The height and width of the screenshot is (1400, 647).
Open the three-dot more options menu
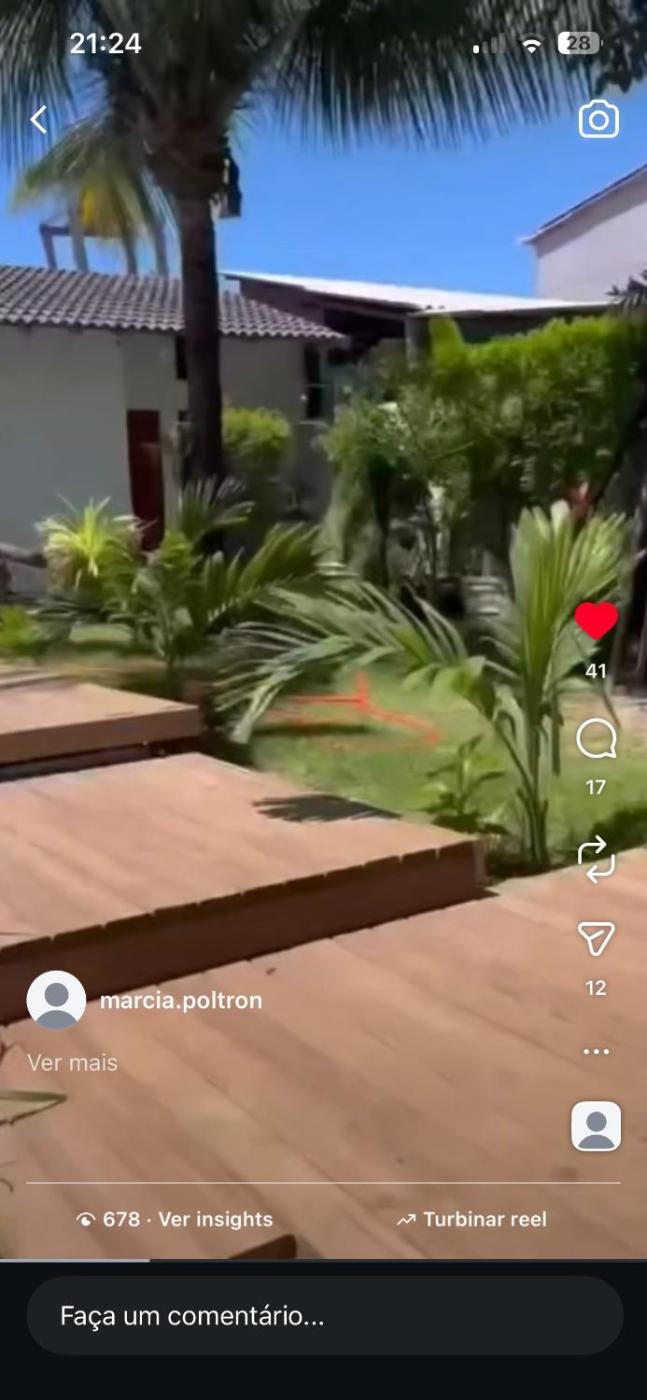point(596,1052)
